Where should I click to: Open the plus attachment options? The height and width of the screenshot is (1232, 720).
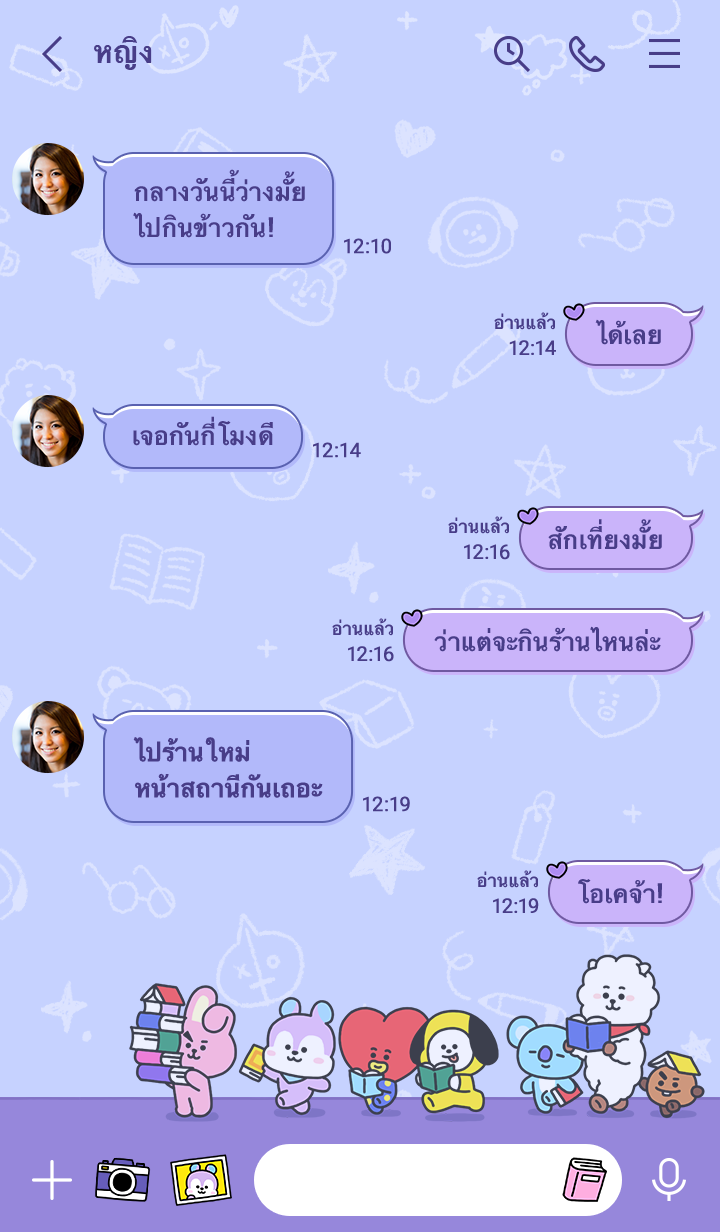(x=52, y=1181)
